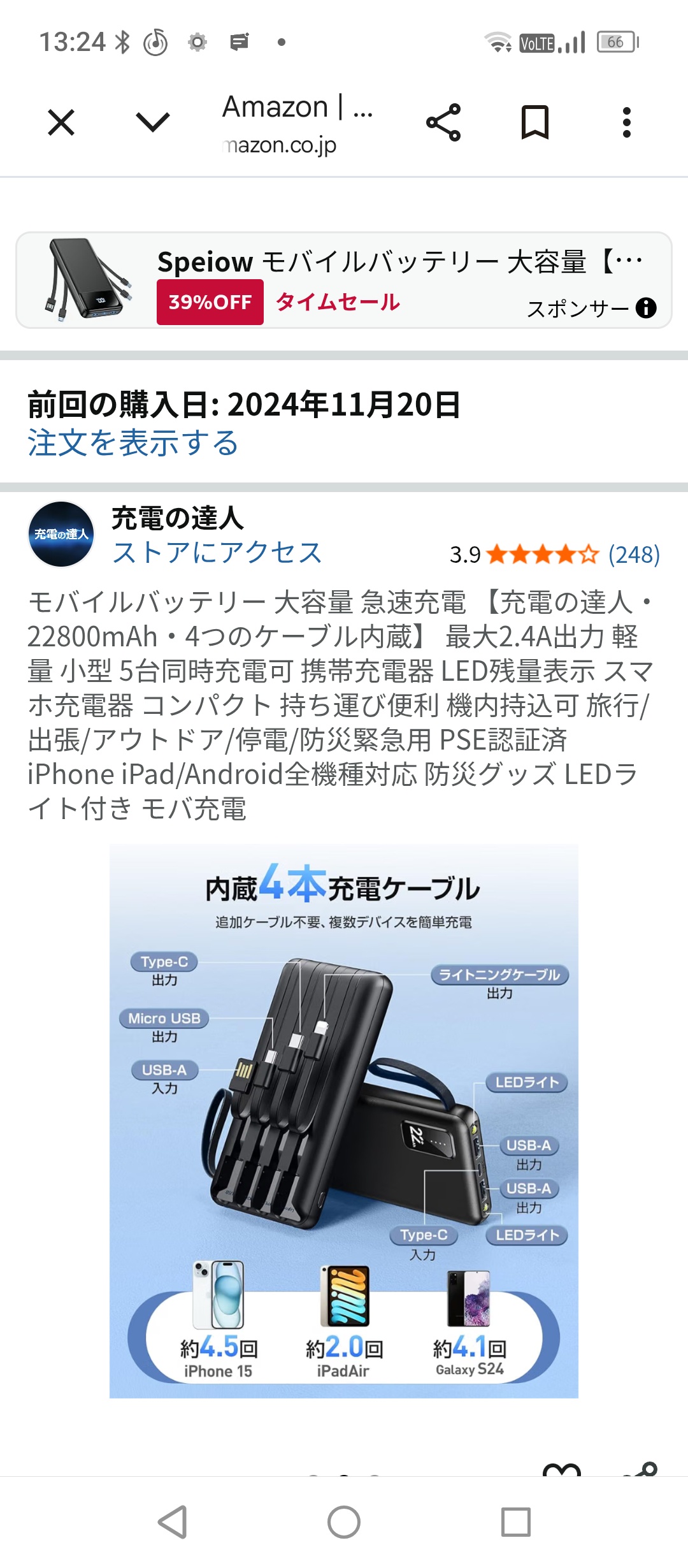Open the sponsored Speiow mobile battery ad
Viewport: 688px width, 1568px height.
tap(344, 280)
